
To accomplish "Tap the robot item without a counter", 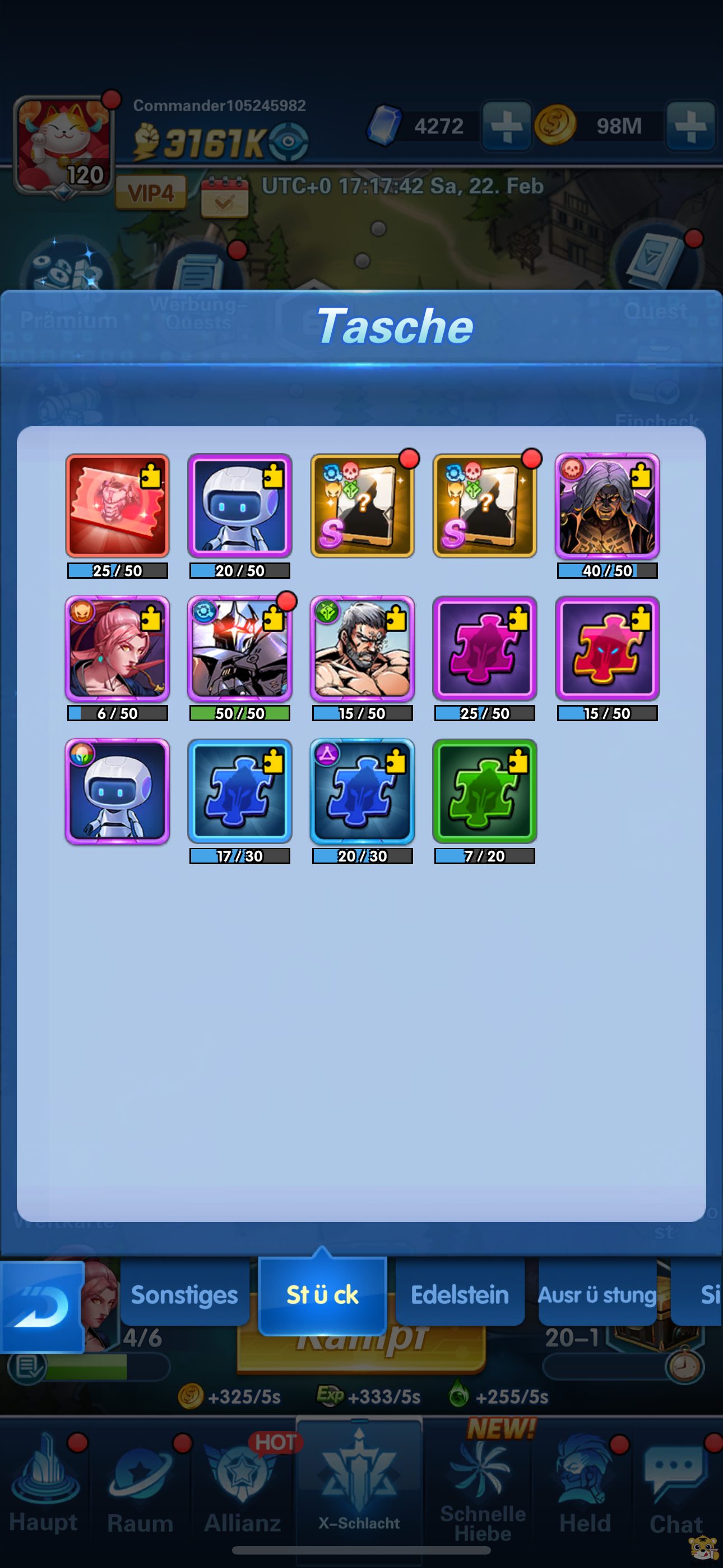I will [x=118, y=791].
